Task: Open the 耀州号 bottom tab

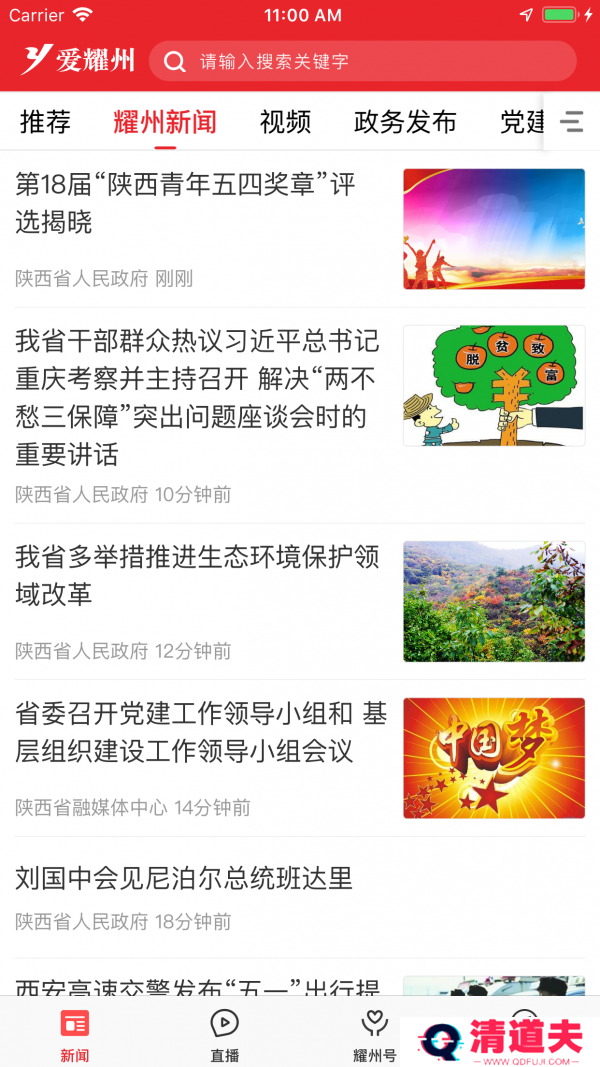Action: coord(374,1035)
